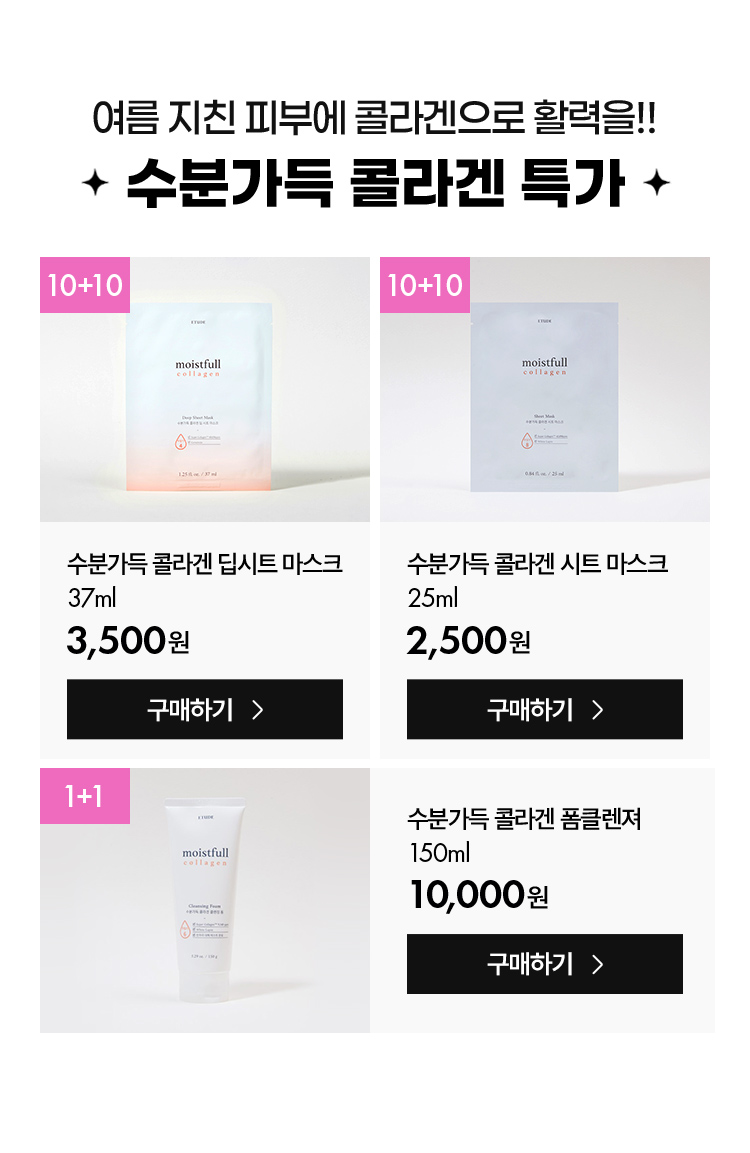Buy the 37ml collagen deep sheet mask

(x=205, y=709)
